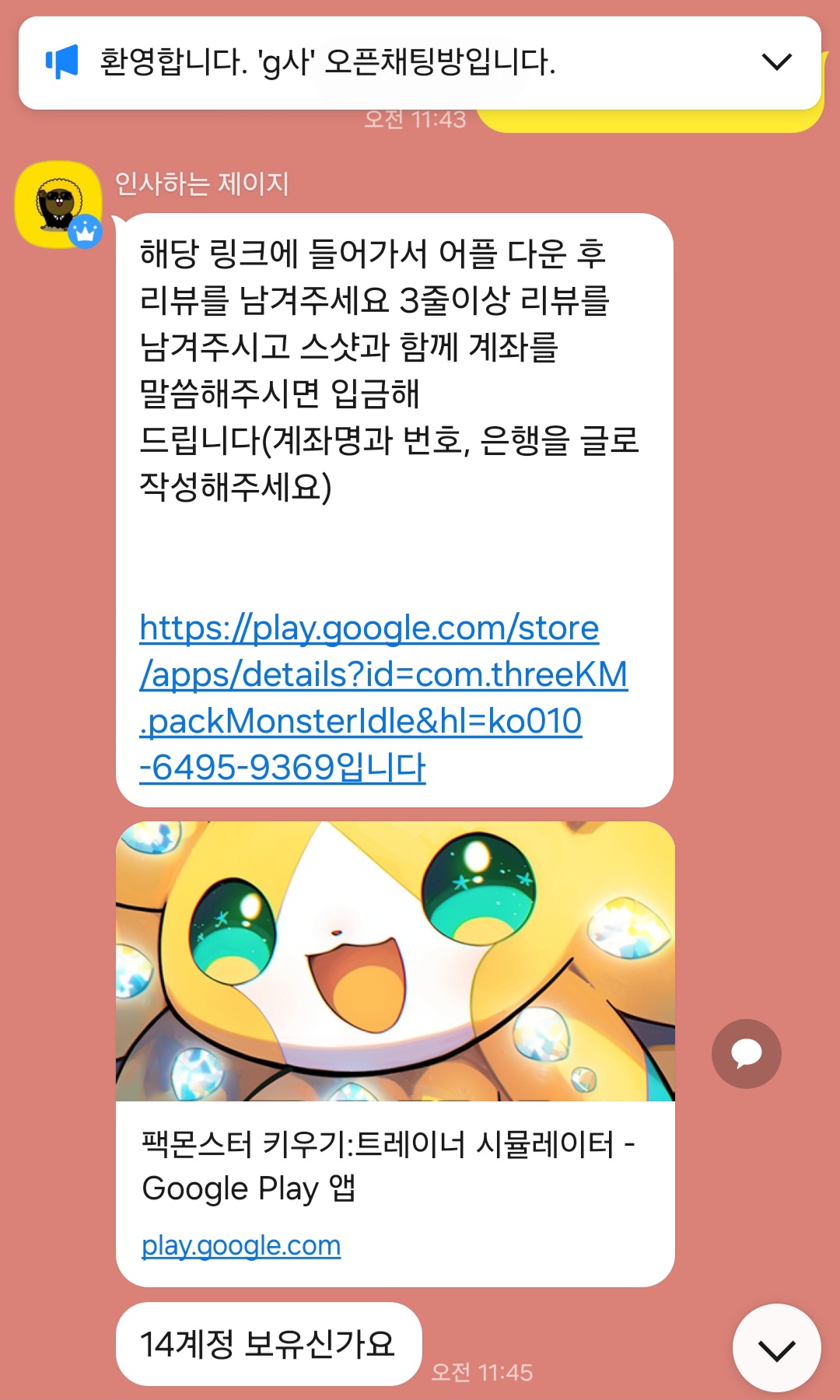Open 인사하는 제이지's profile picture
The width and height of the screenshot is (840, 1400).
[x=58, y=205]
